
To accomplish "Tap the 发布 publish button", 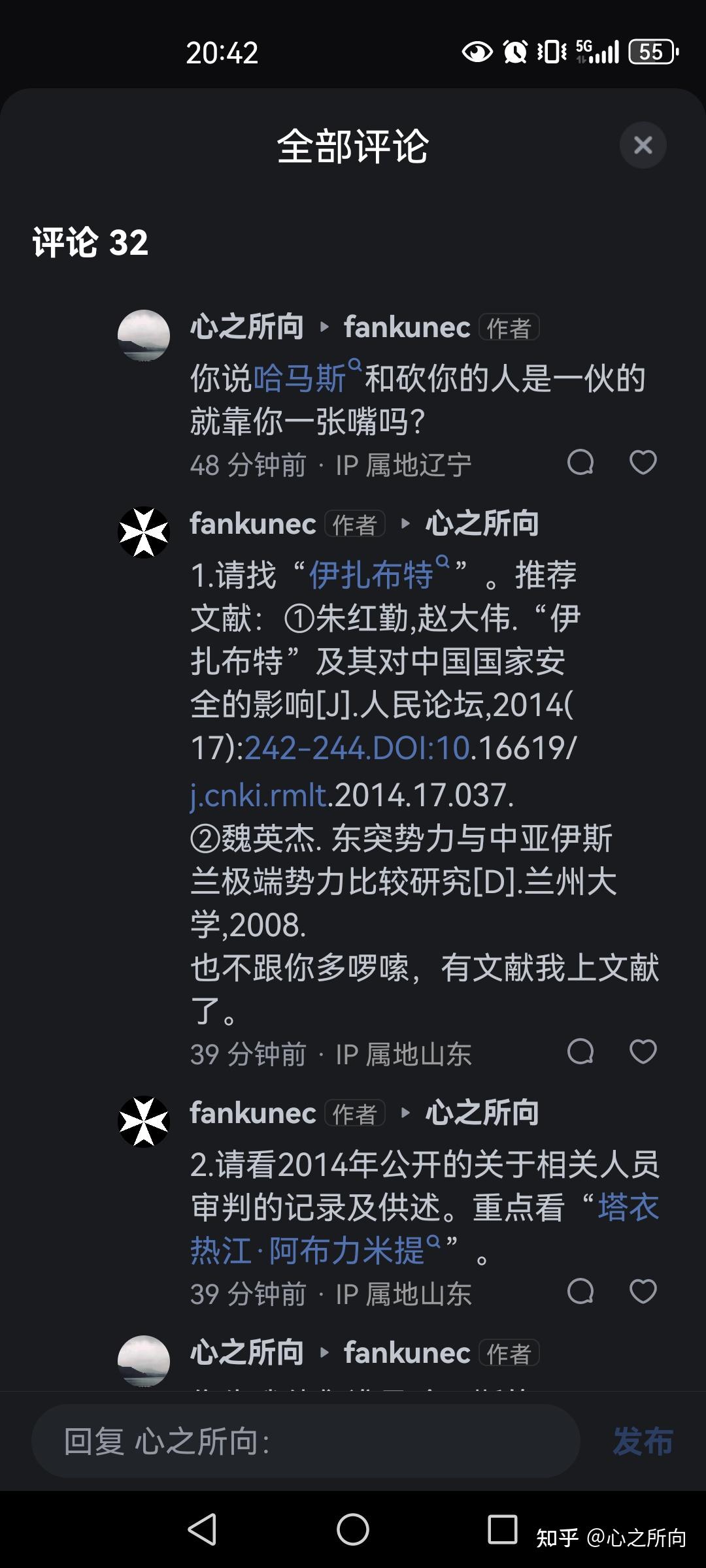I will 642,1441.
